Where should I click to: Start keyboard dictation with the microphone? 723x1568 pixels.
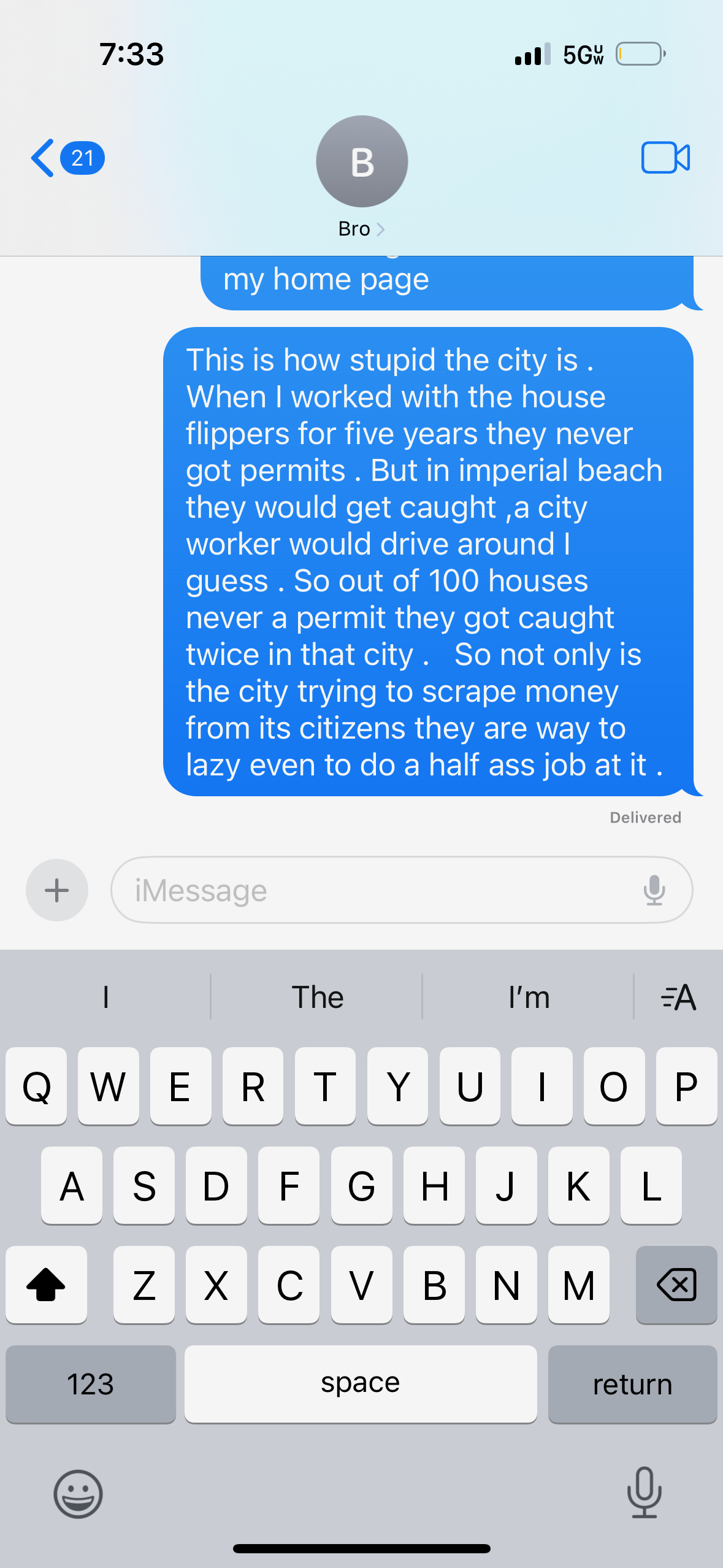click(x=644, y=1493)
